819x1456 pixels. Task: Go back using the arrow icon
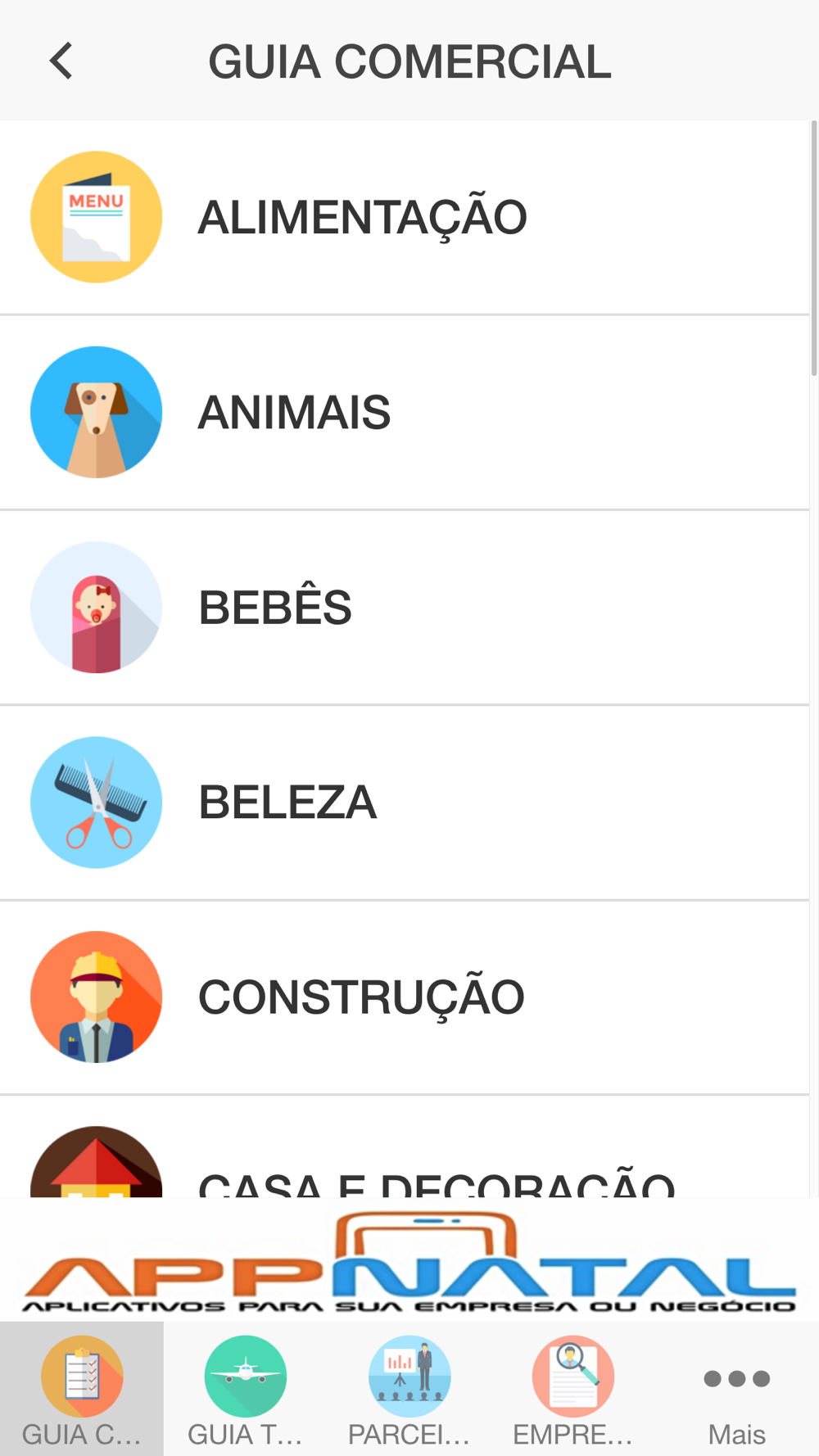tap(61, 61)
